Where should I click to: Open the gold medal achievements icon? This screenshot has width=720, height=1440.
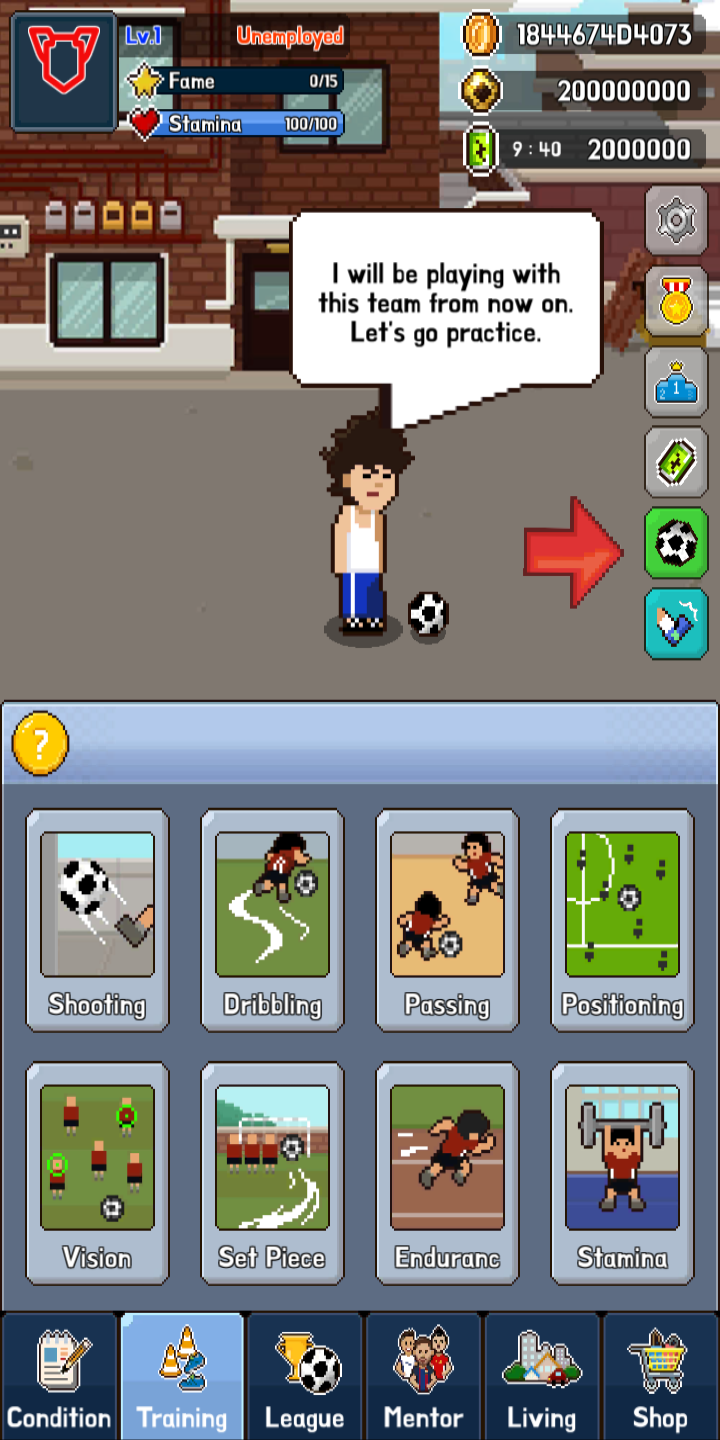(x=676, y=301)
